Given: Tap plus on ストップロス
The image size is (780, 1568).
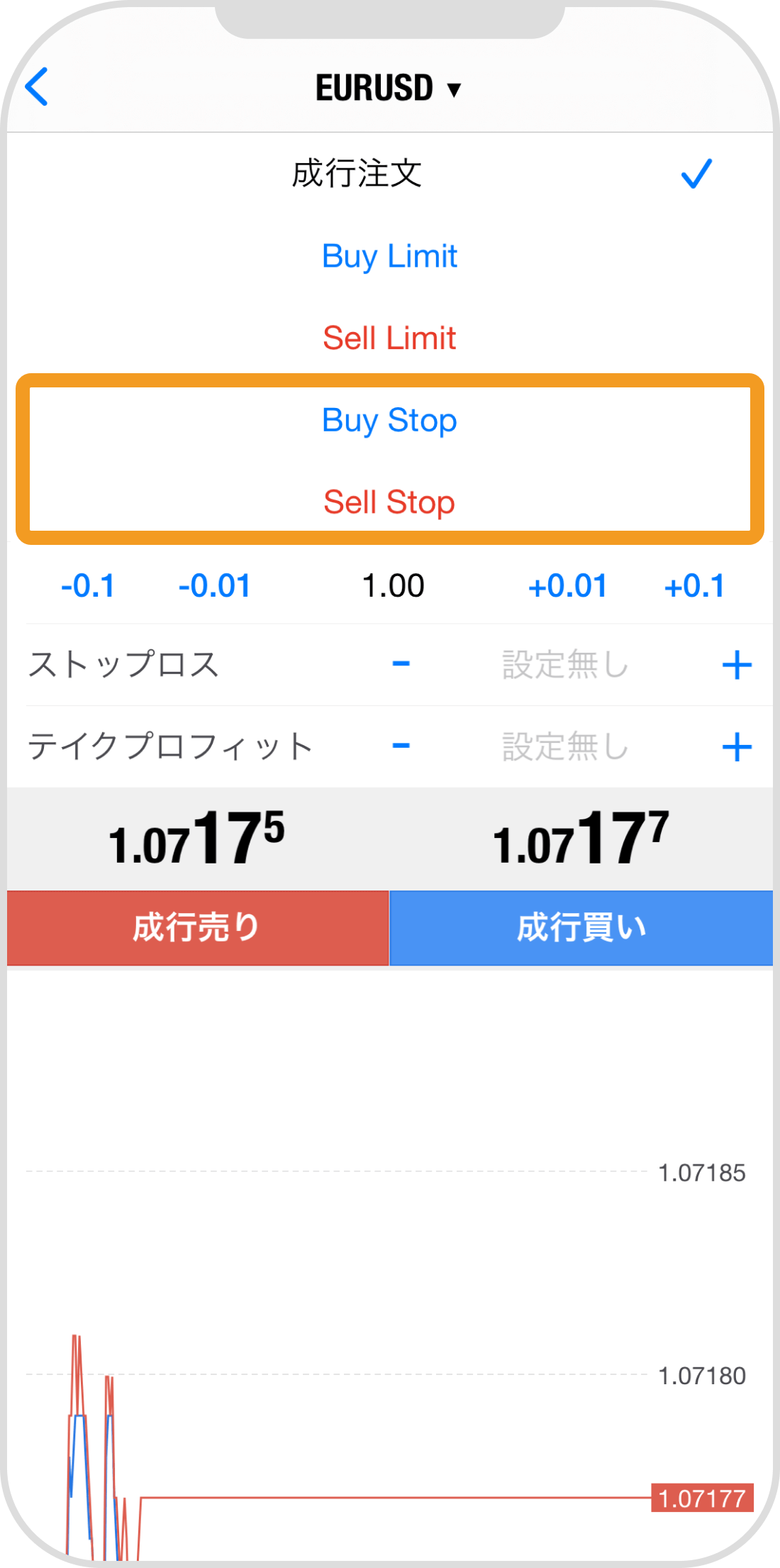Looking at the screenshot, I should click(x=737, y=665).
